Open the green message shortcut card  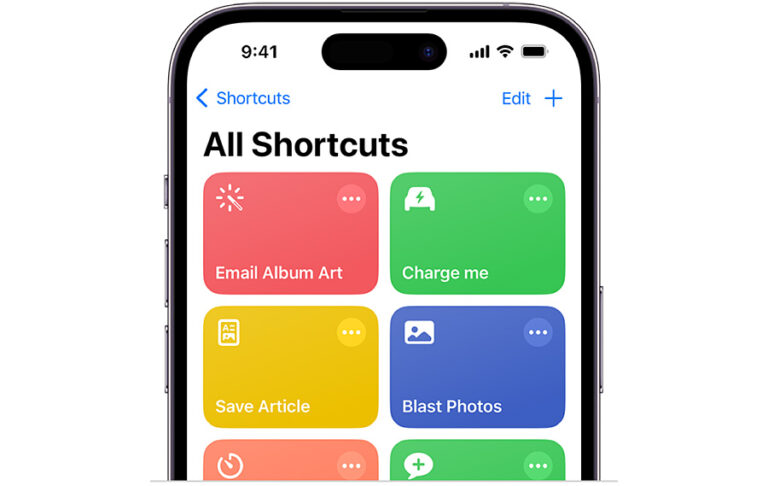pyautogui.click(x=465, y=463)
